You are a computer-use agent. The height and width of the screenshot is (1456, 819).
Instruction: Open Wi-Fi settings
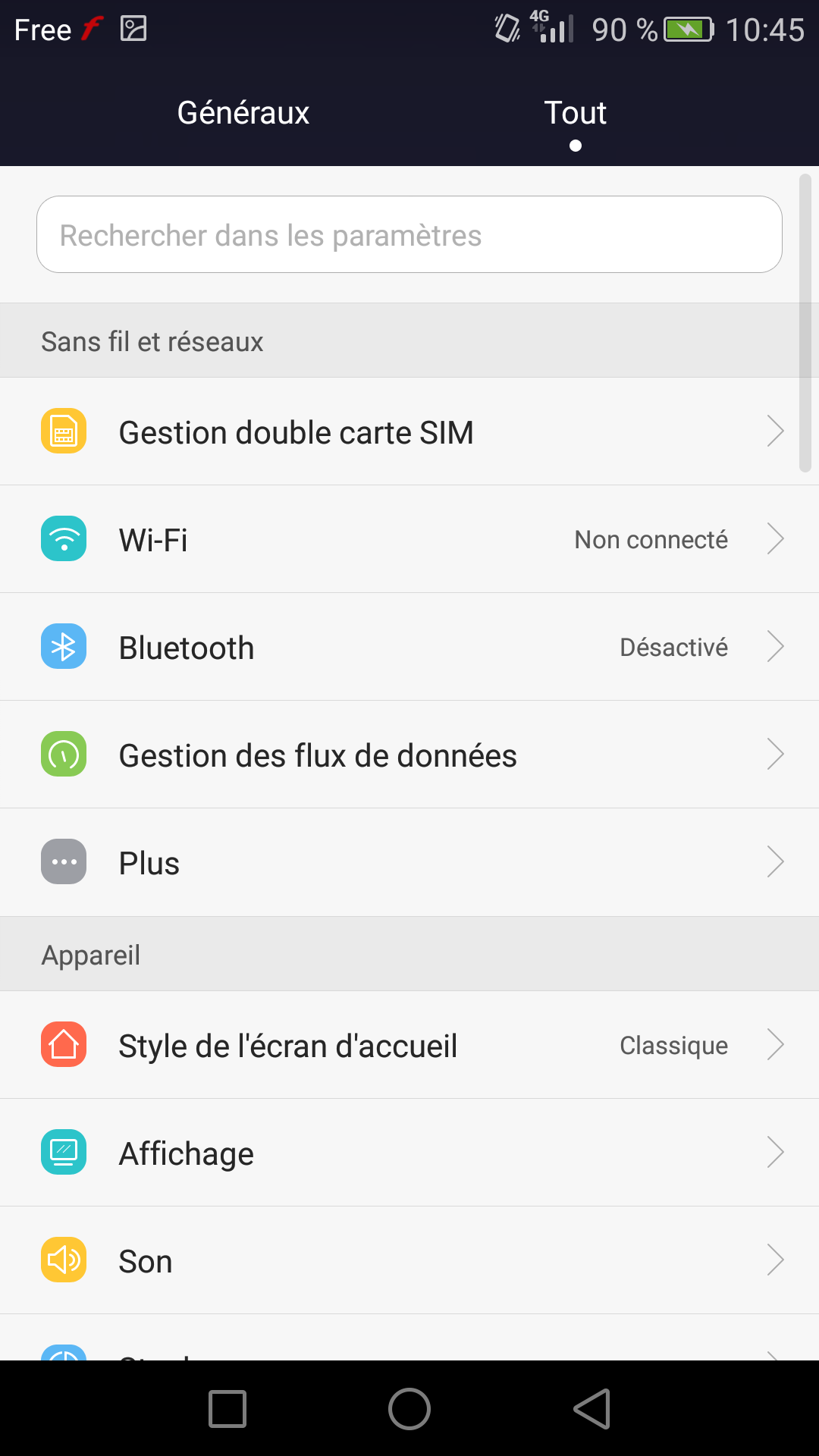(x=409, y=540)
